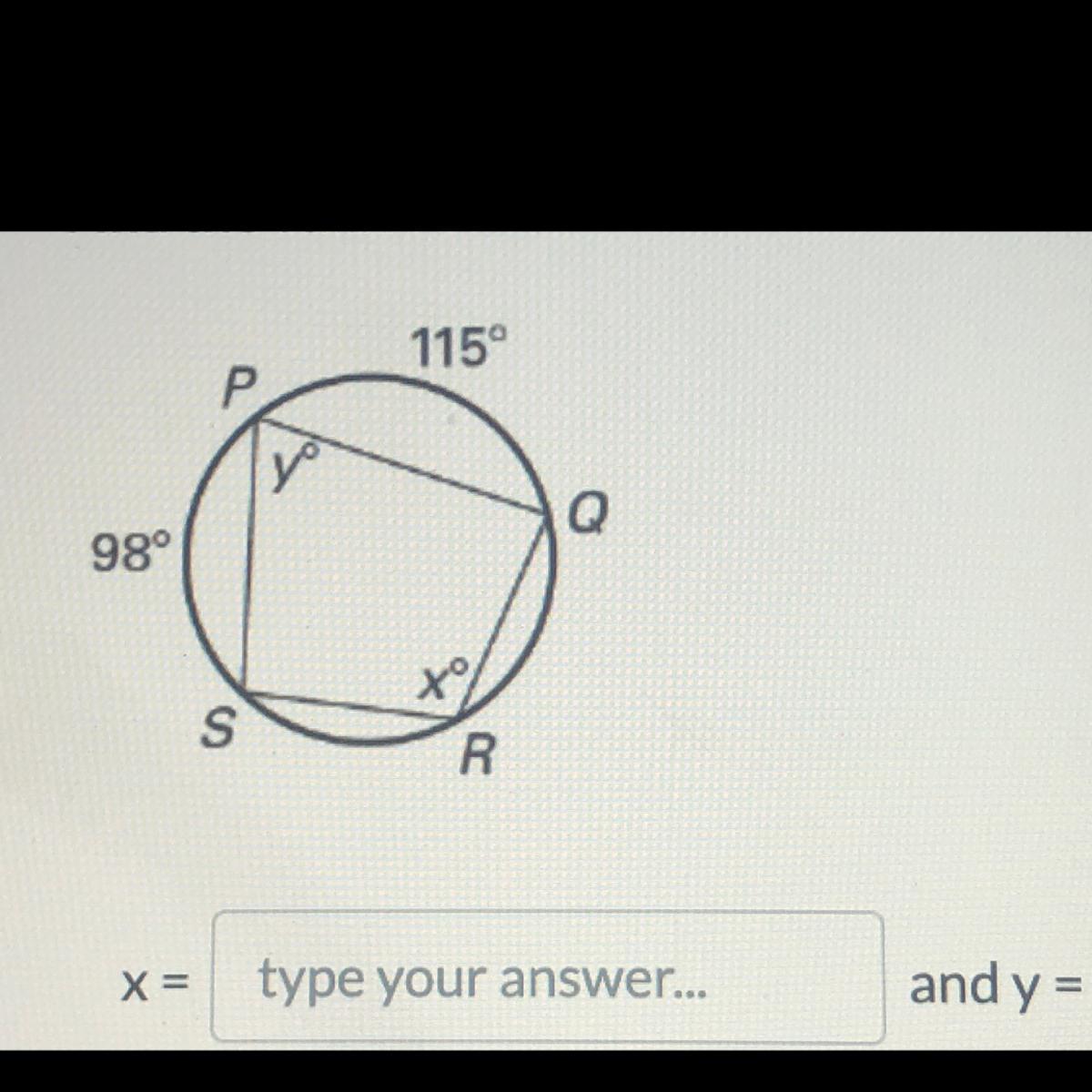
Task: Tap the x answer input field
Action: 548,977
